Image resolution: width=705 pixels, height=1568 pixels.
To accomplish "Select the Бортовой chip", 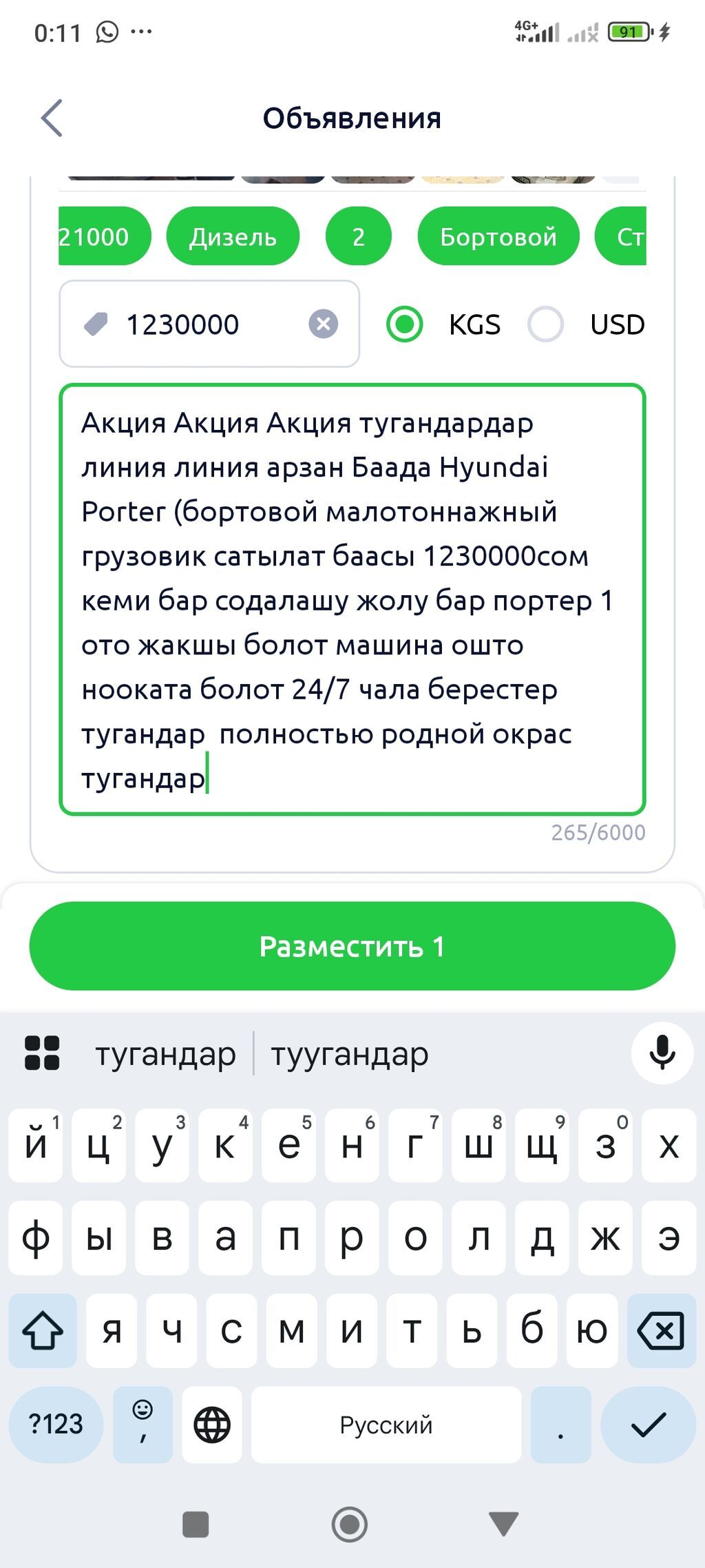I will 498,236.
